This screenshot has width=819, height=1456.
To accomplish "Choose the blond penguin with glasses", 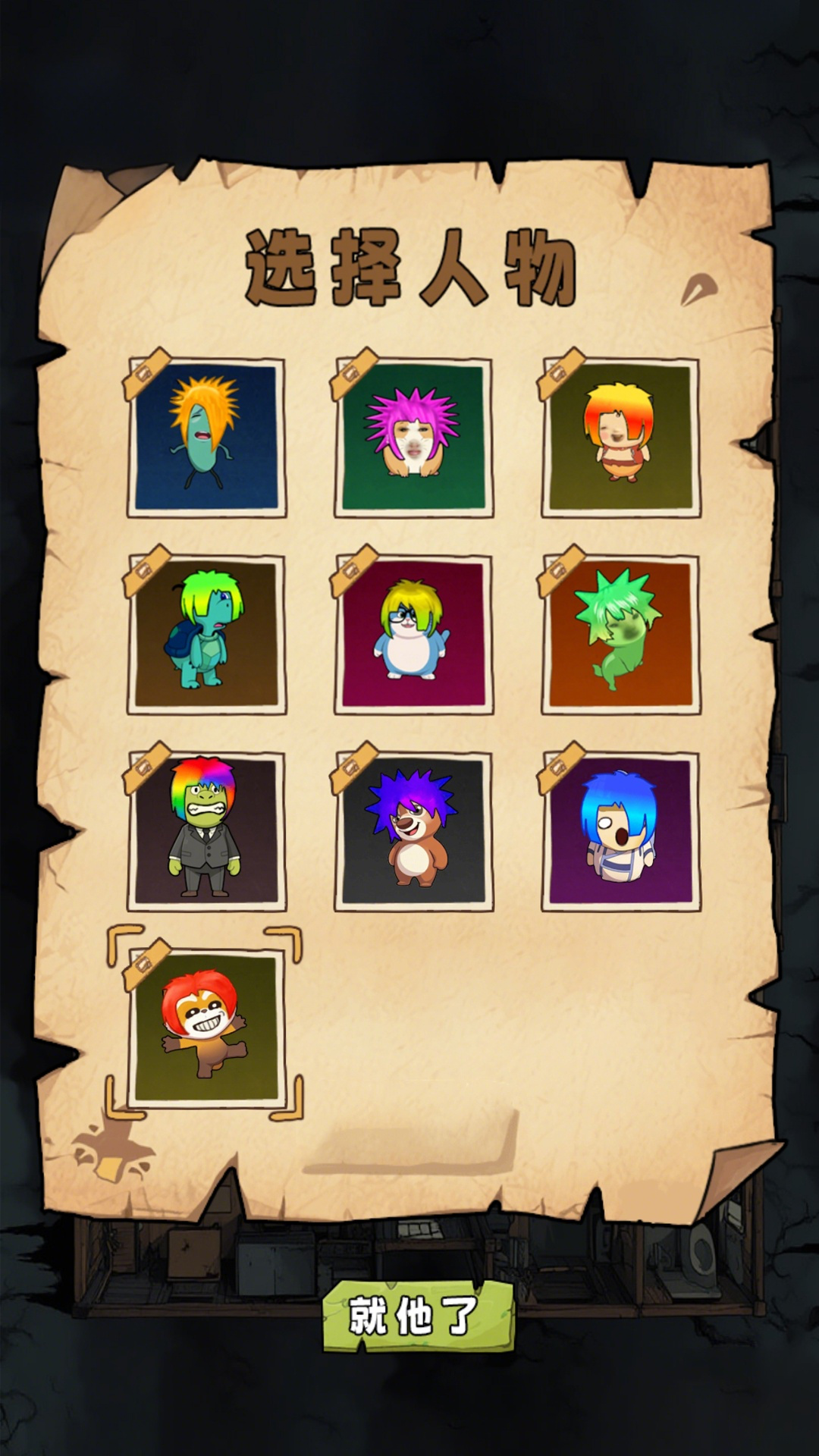I will coord(413,635).
